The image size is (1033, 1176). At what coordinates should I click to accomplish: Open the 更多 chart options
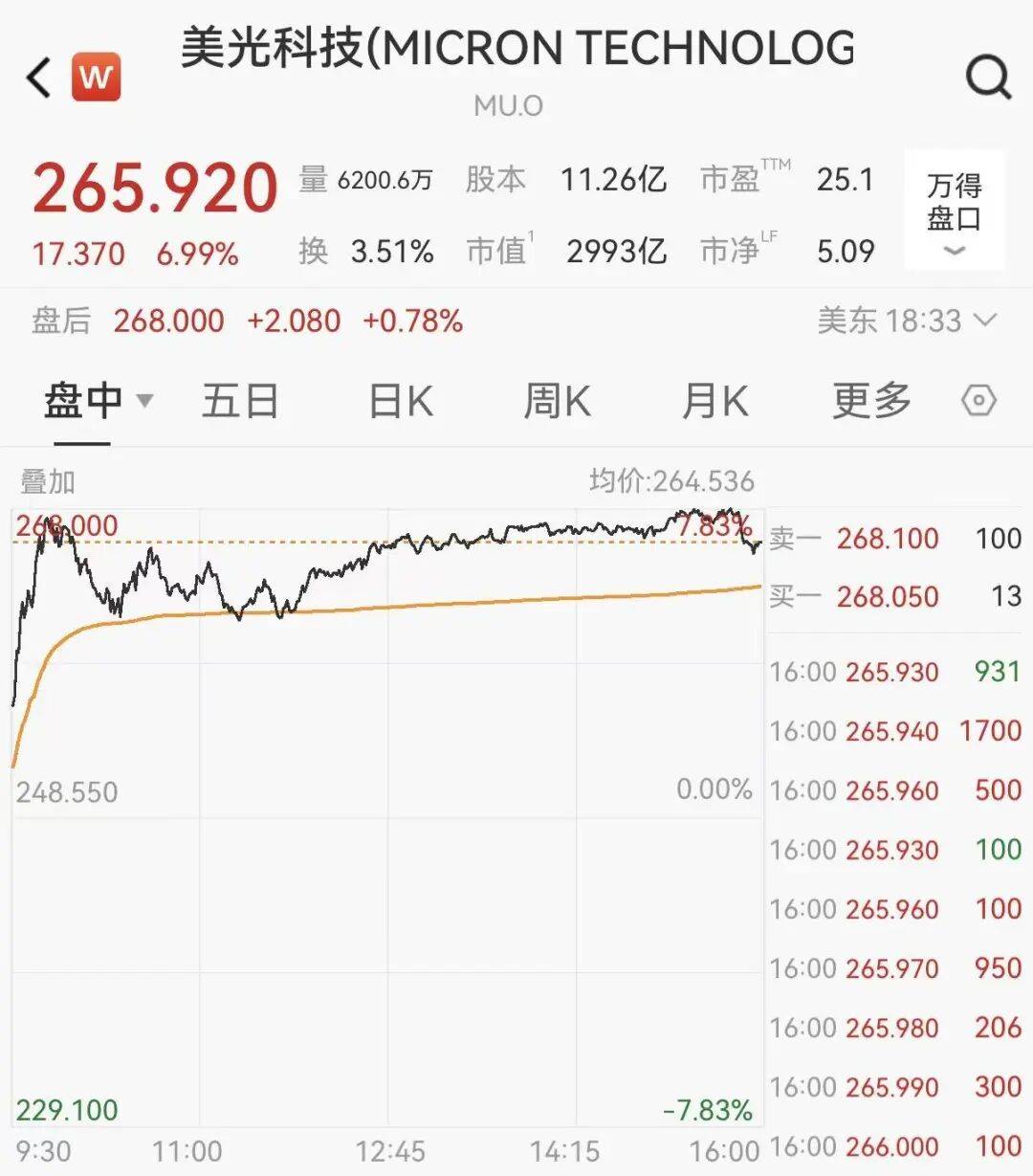[x=871, y=400]
